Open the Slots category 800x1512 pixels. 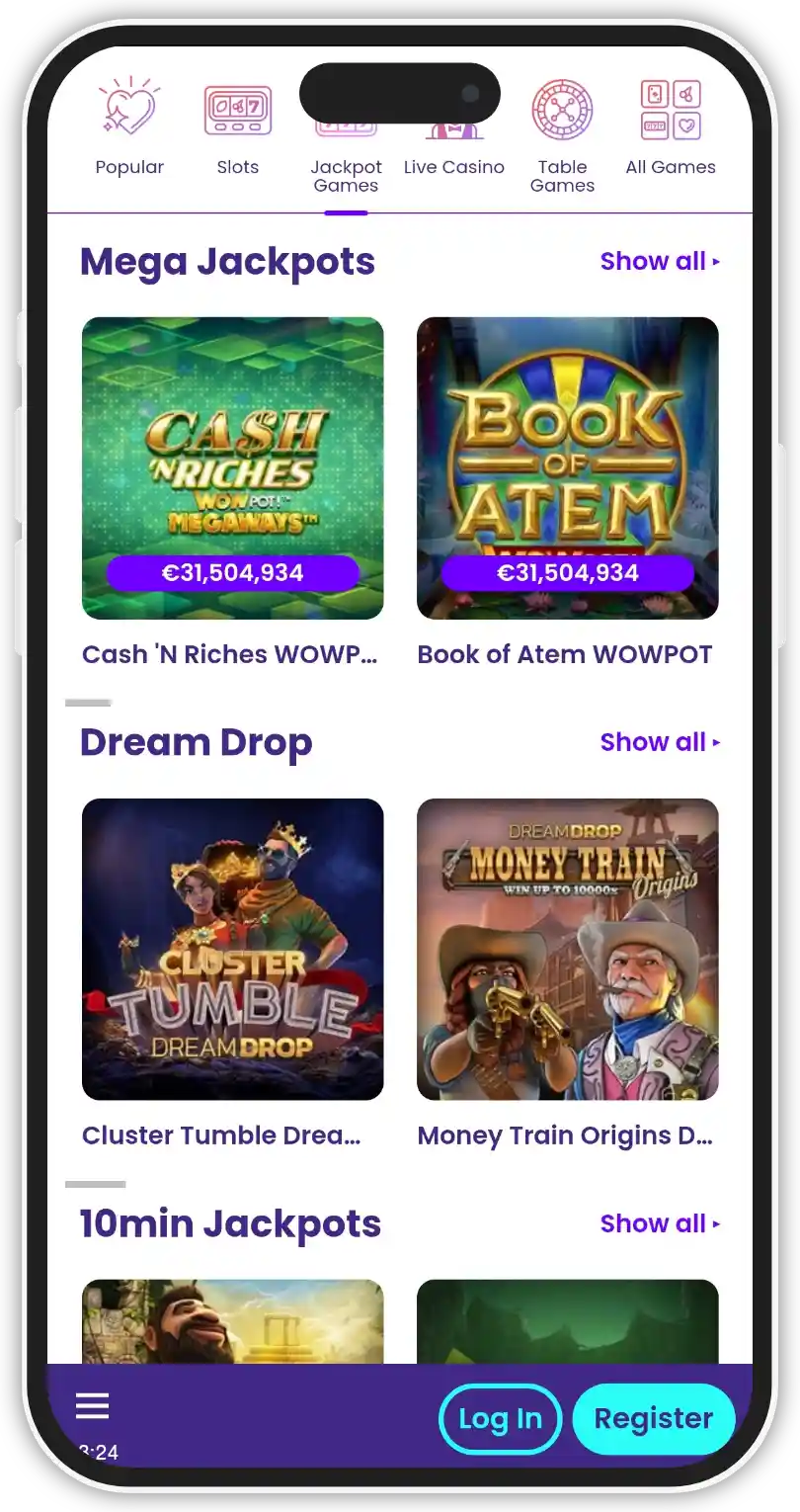pos(238,130)
